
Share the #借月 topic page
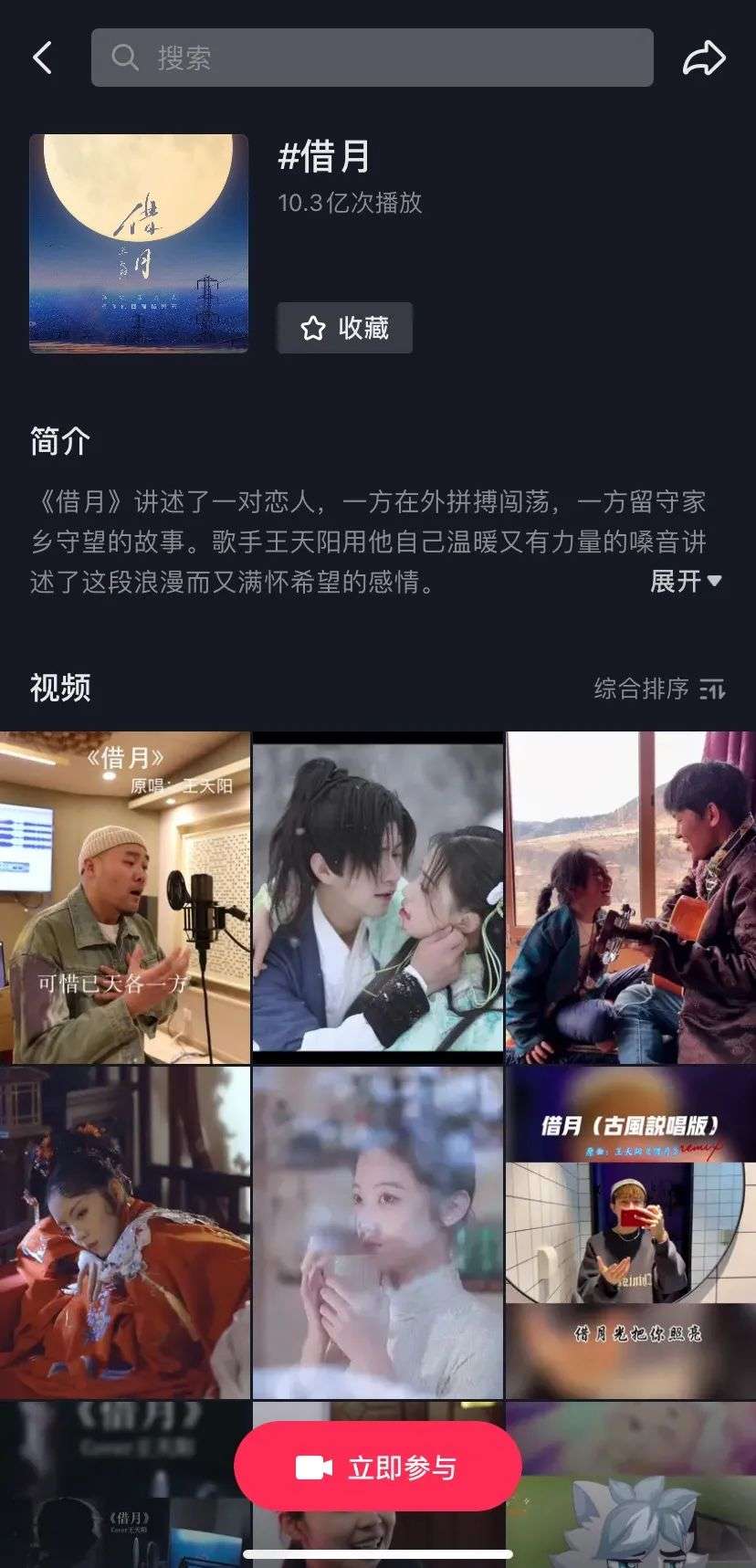tap(704, 58)
